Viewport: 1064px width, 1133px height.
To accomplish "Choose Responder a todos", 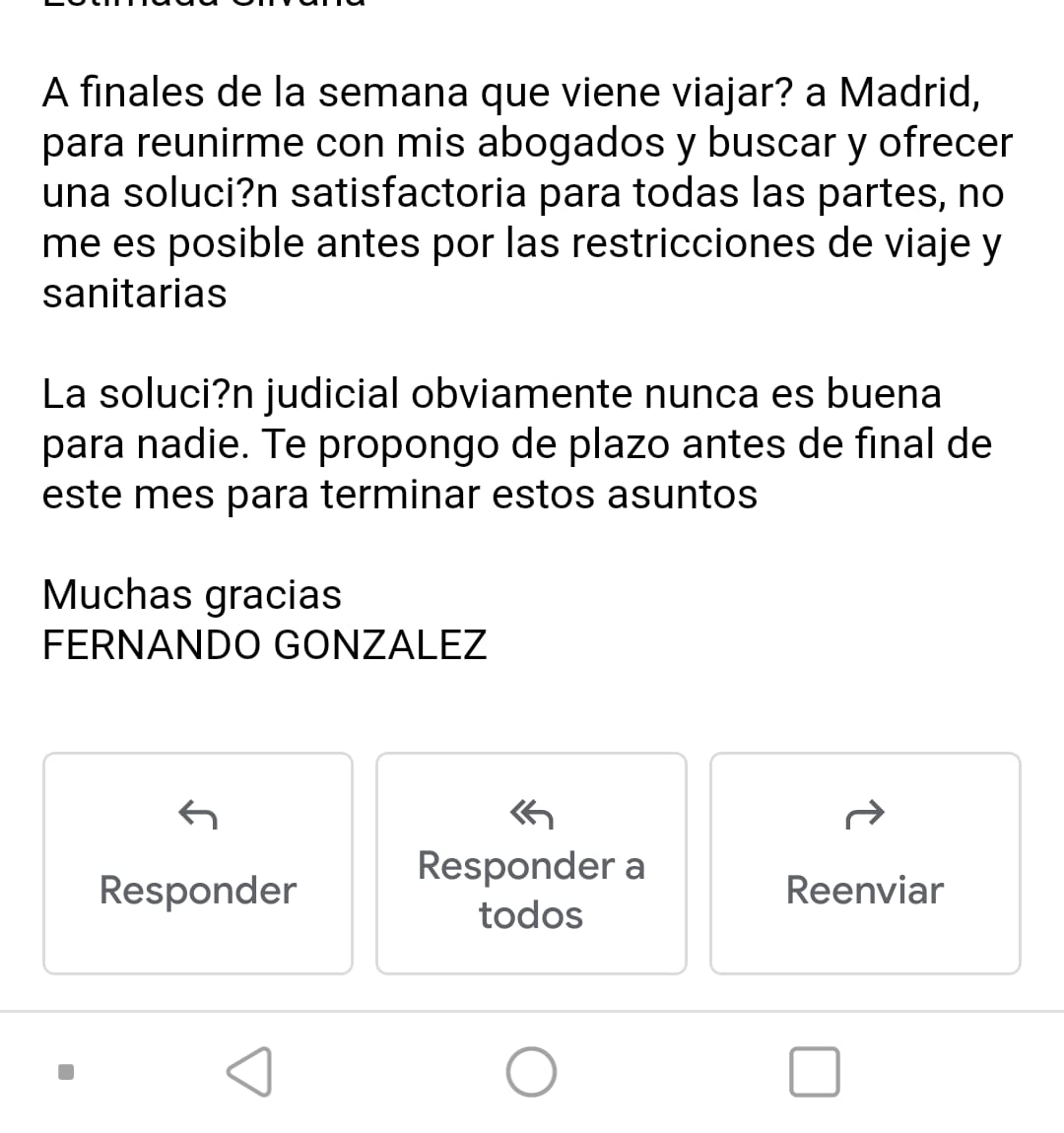I will [531, 863].
